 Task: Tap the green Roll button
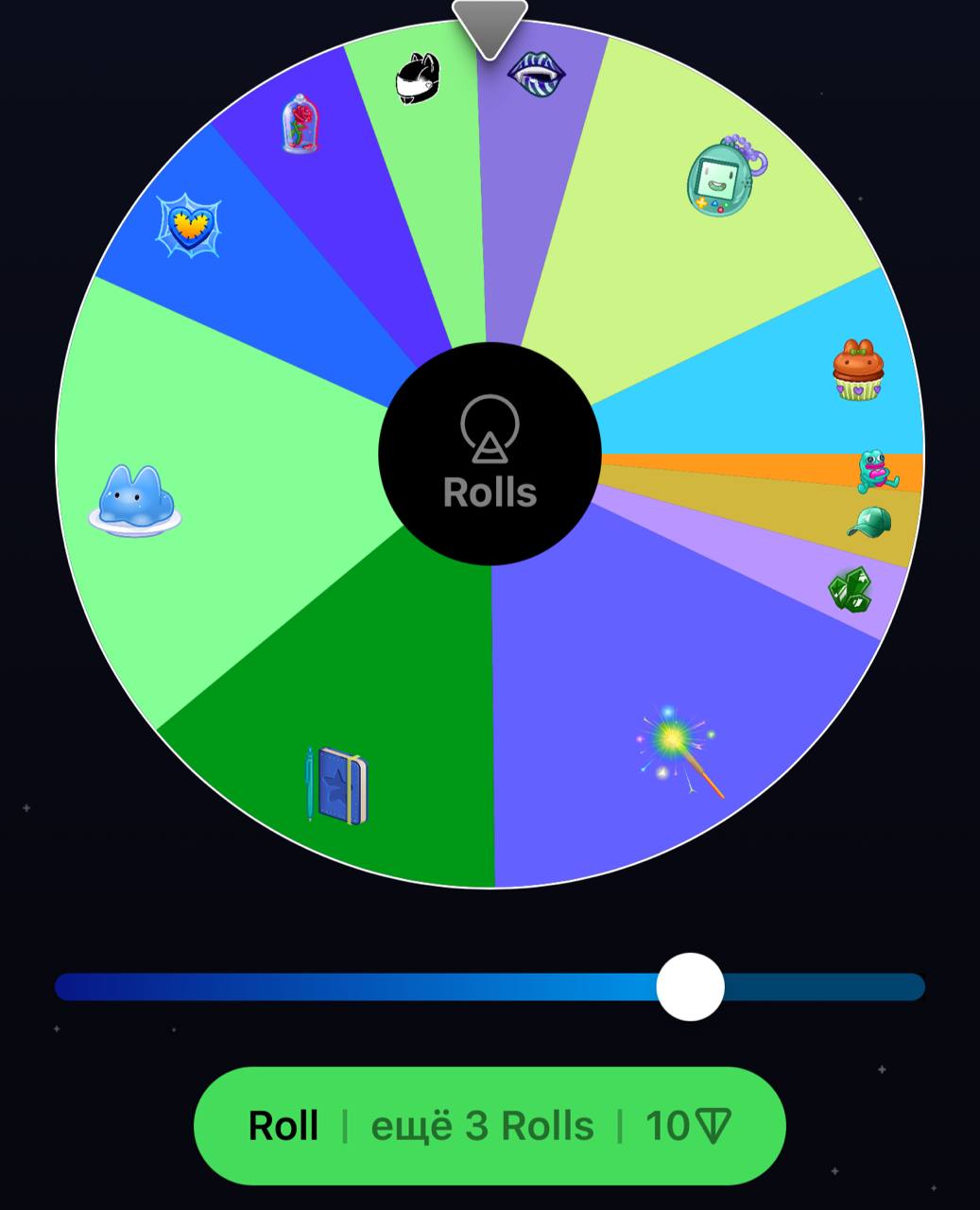(490, 1125)
